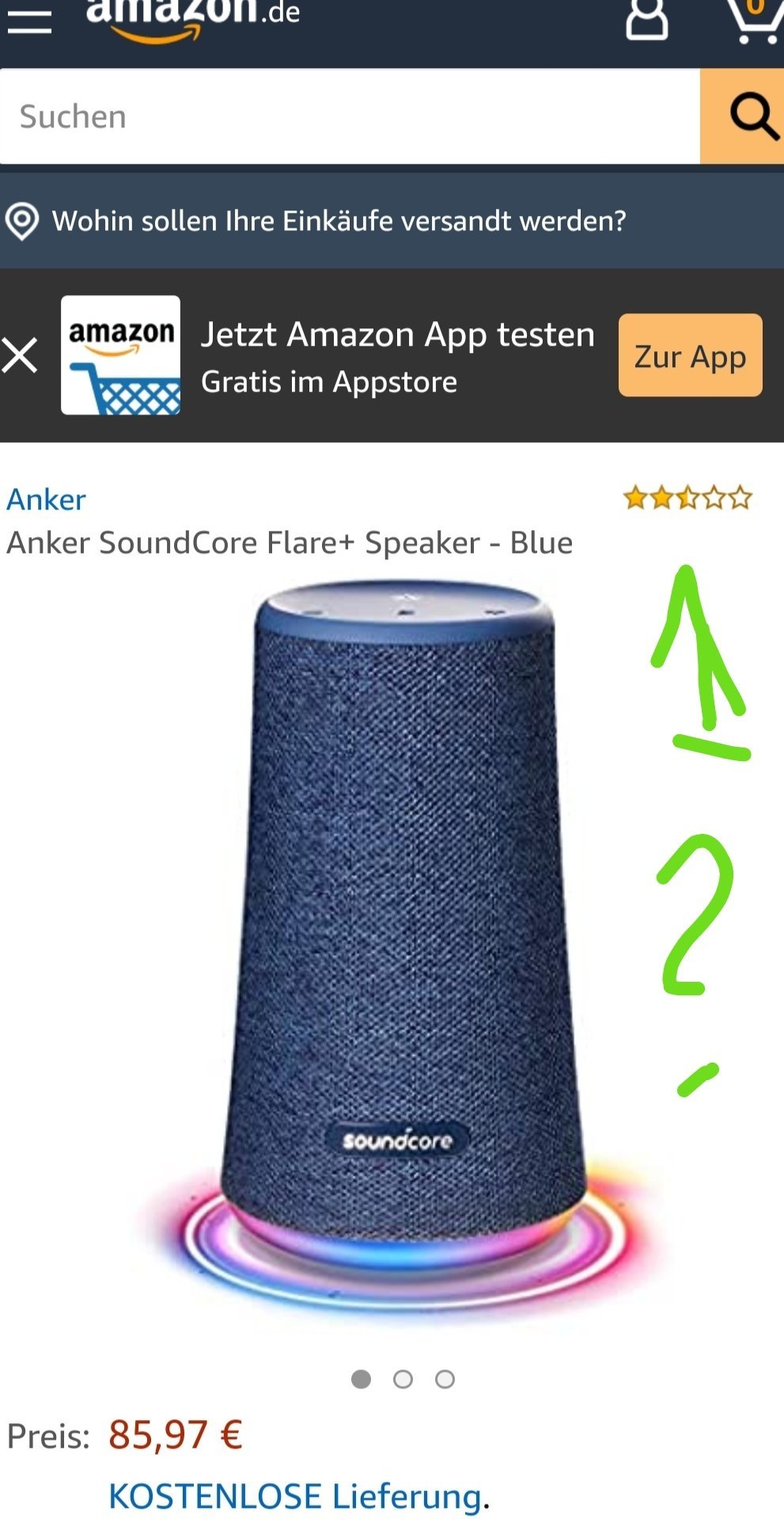The height and width of the screenshot is (1519, 784).
Task: Open the Anker brand link
Action: tap(47, 499)
